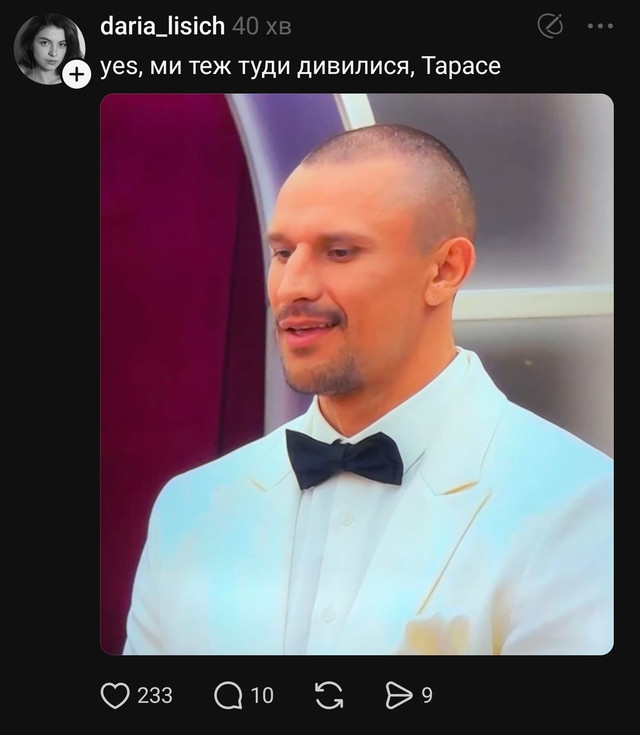Share the post via the send icon
Image resolution: width=640 pixels, height=735 pixels.
(399, 695)
